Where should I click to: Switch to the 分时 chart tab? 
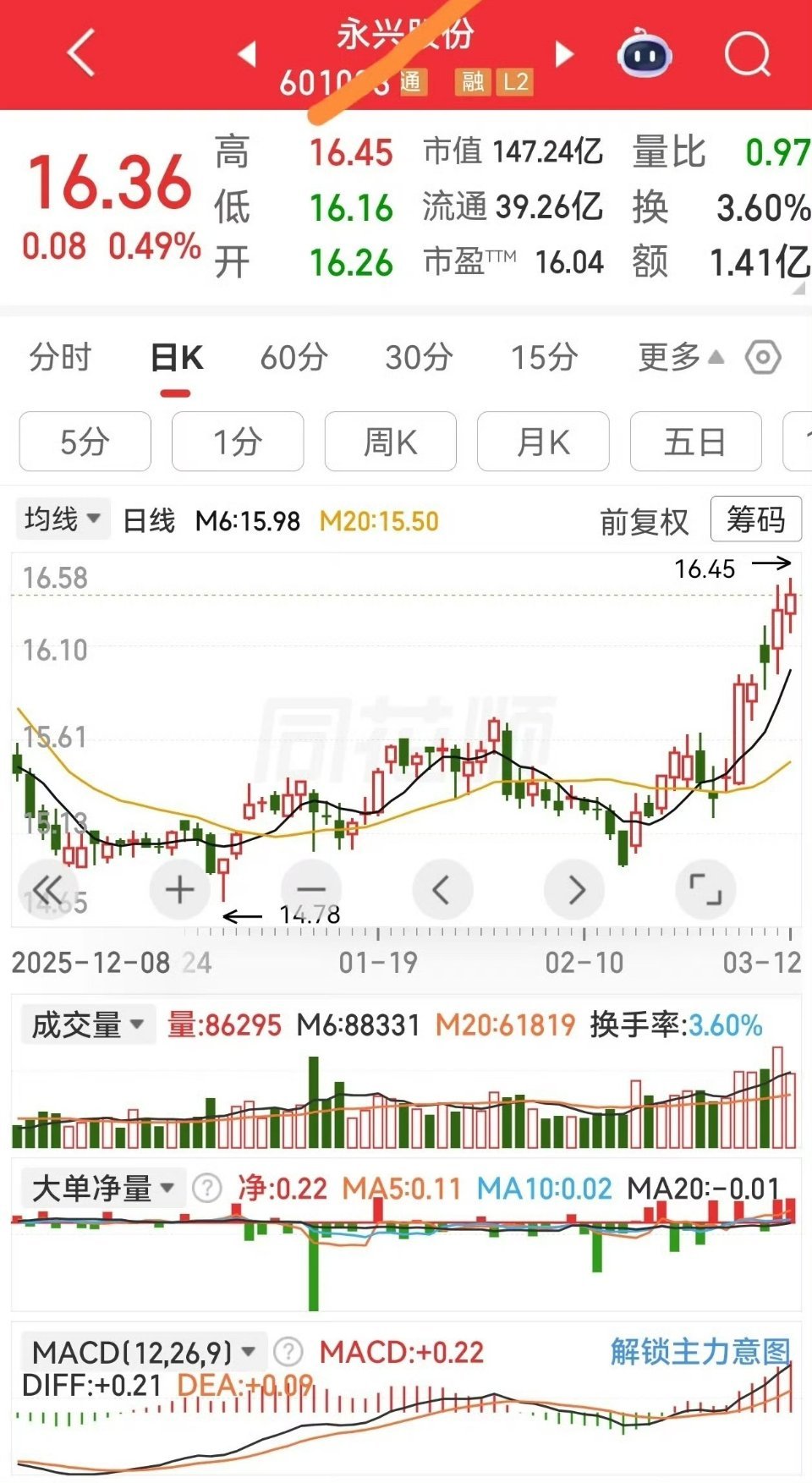point(60,358)
